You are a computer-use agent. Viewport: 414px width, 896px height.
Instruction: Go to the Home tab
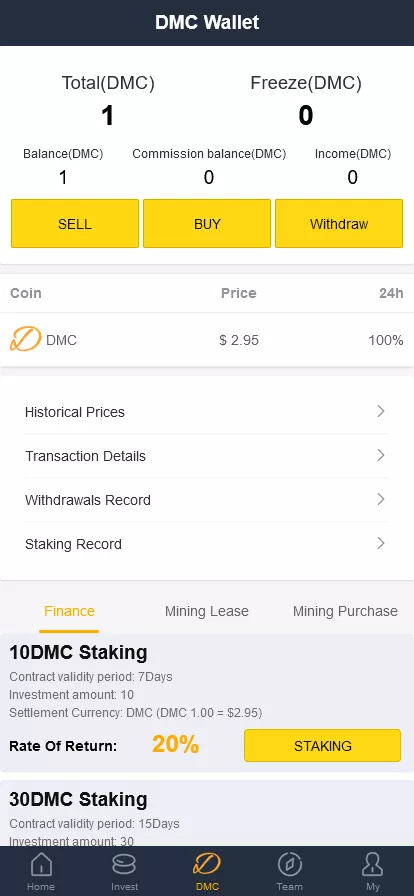[41, 871]
